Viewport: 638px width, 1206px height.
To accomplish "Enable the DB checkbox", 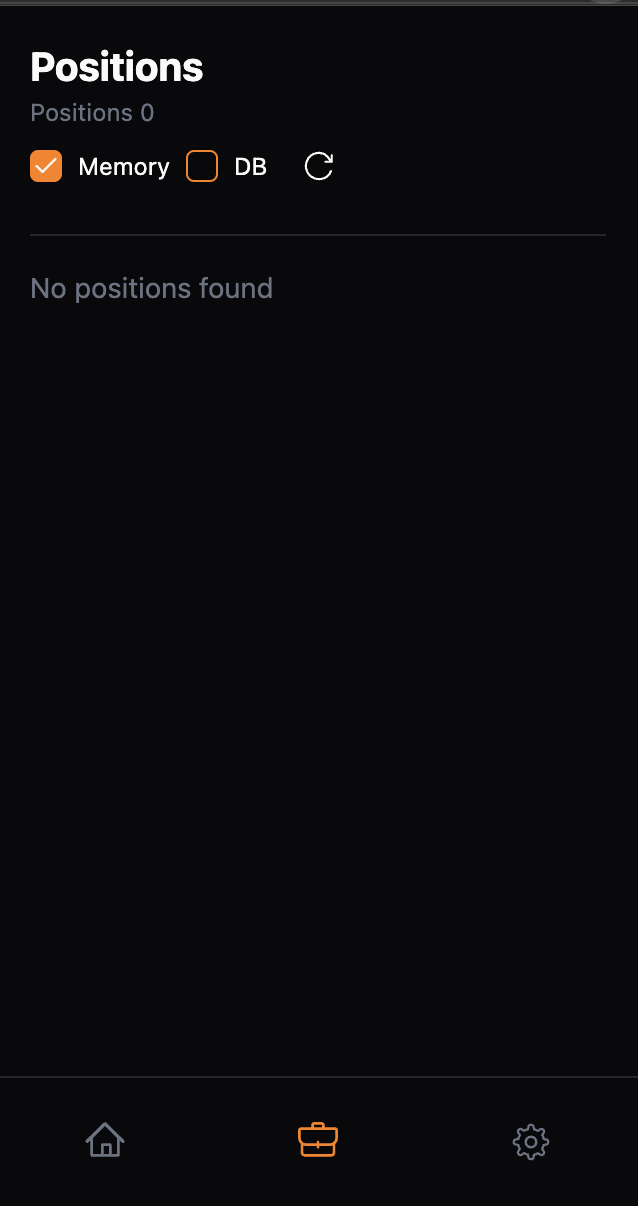I will pyautogui.click(x=202, y=166).
